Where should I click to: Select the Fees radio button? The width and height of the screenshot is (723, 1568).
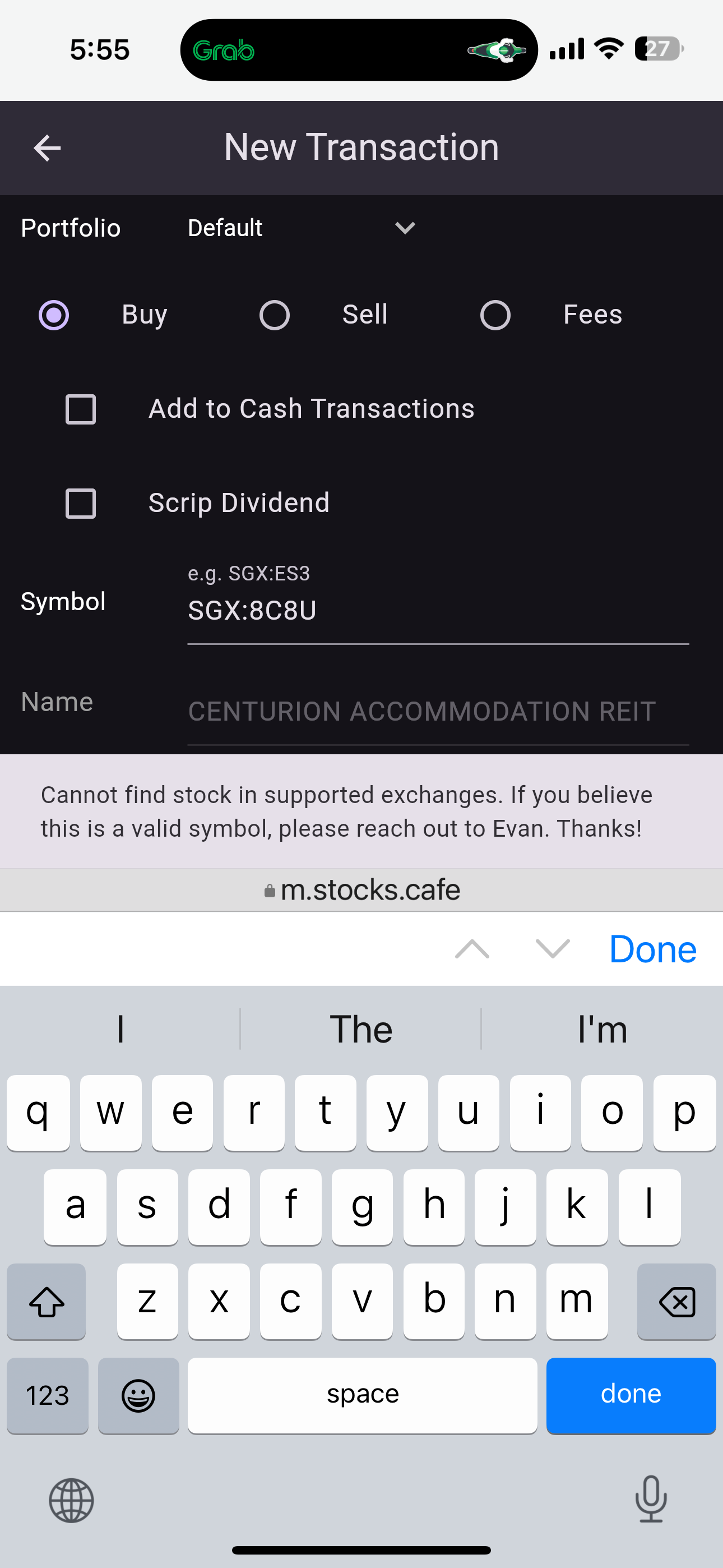coord(495,315)
